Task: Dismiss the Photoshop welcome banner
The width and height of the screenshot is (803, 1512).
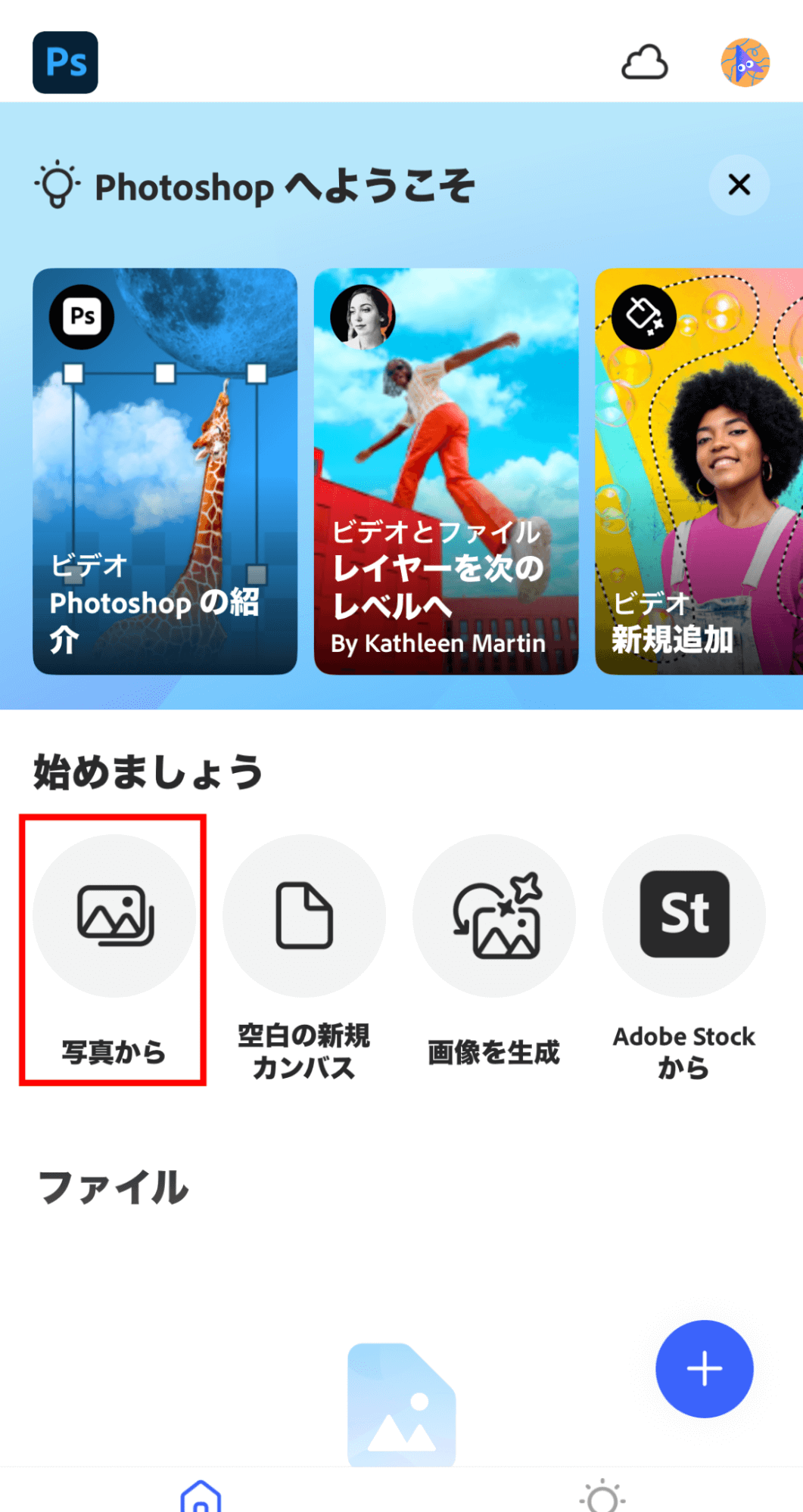Action: [738, 185]
